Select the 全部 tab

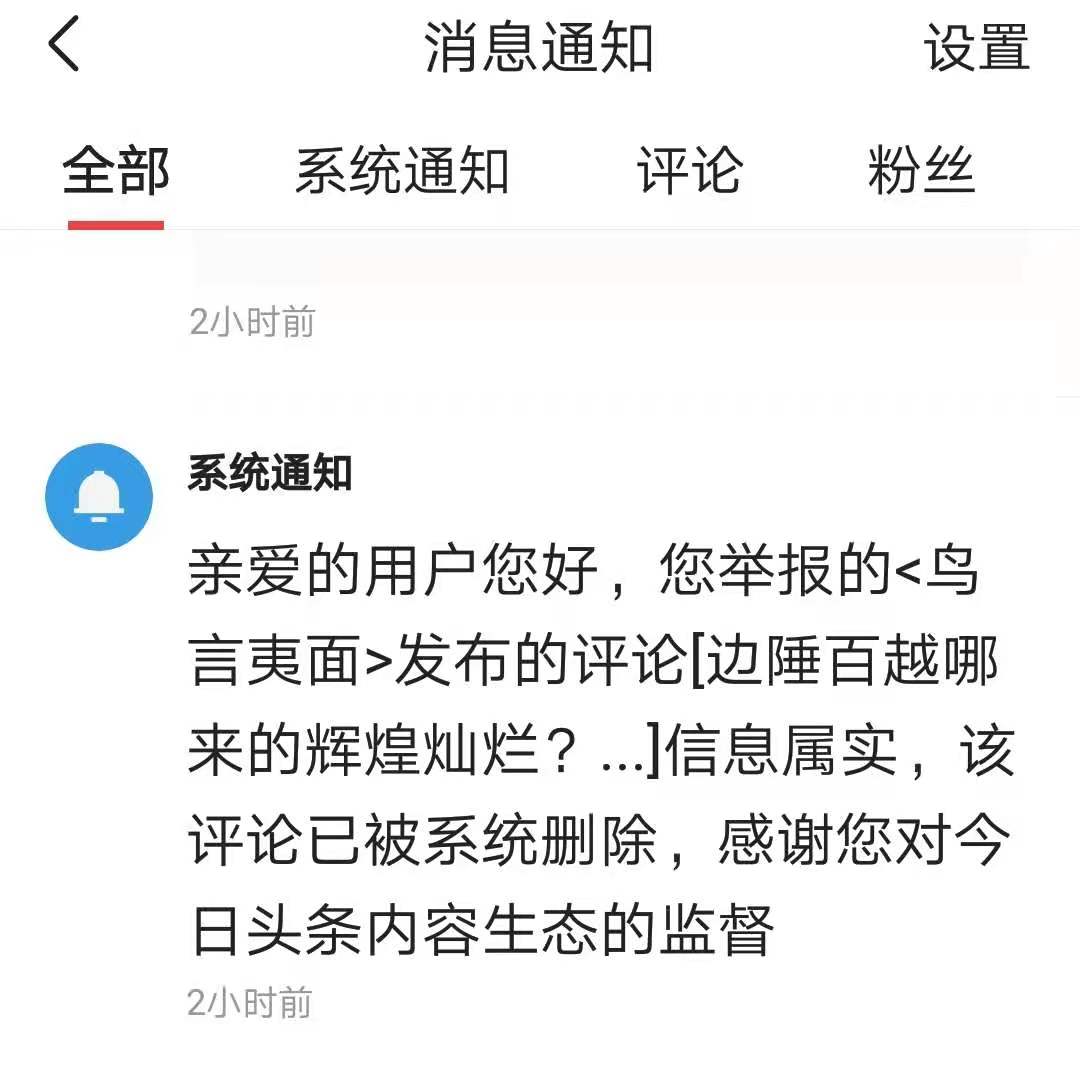[x=116, y=172]
